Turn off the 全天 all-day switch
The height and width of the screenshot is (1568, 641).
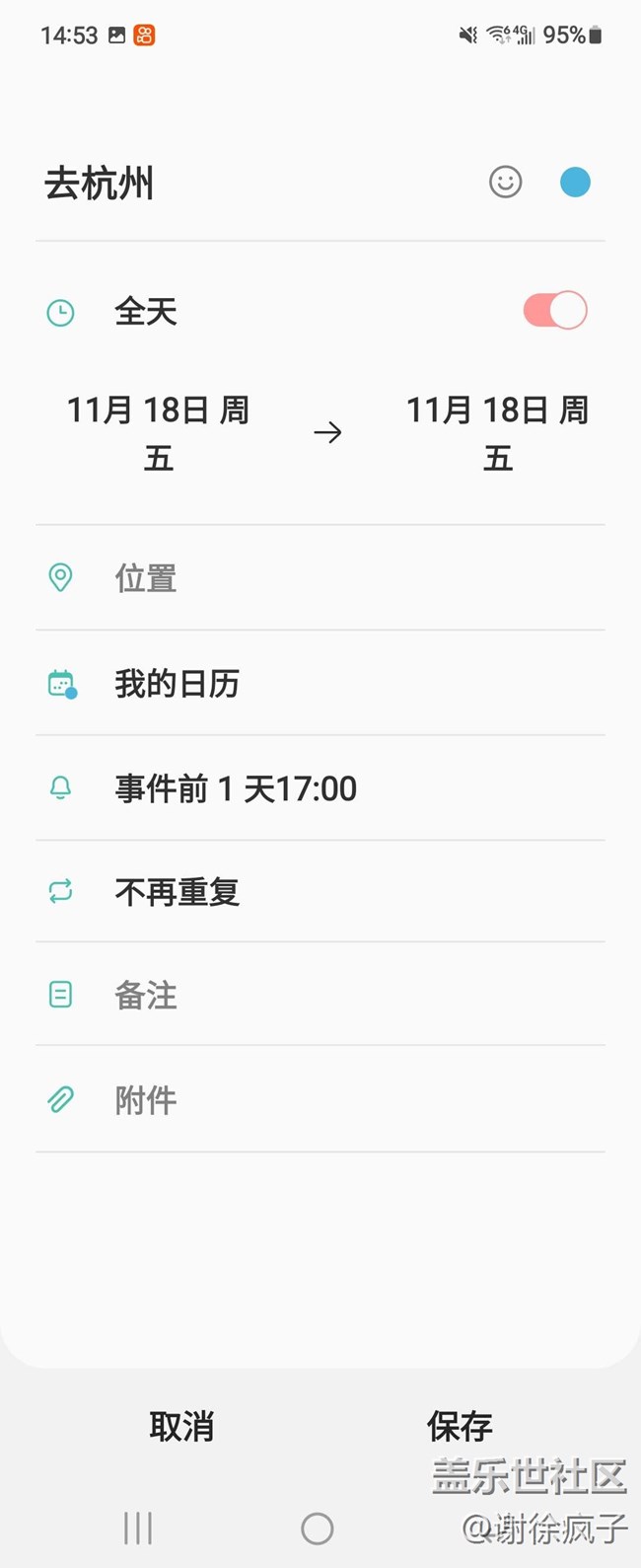(x=555, y=311)
